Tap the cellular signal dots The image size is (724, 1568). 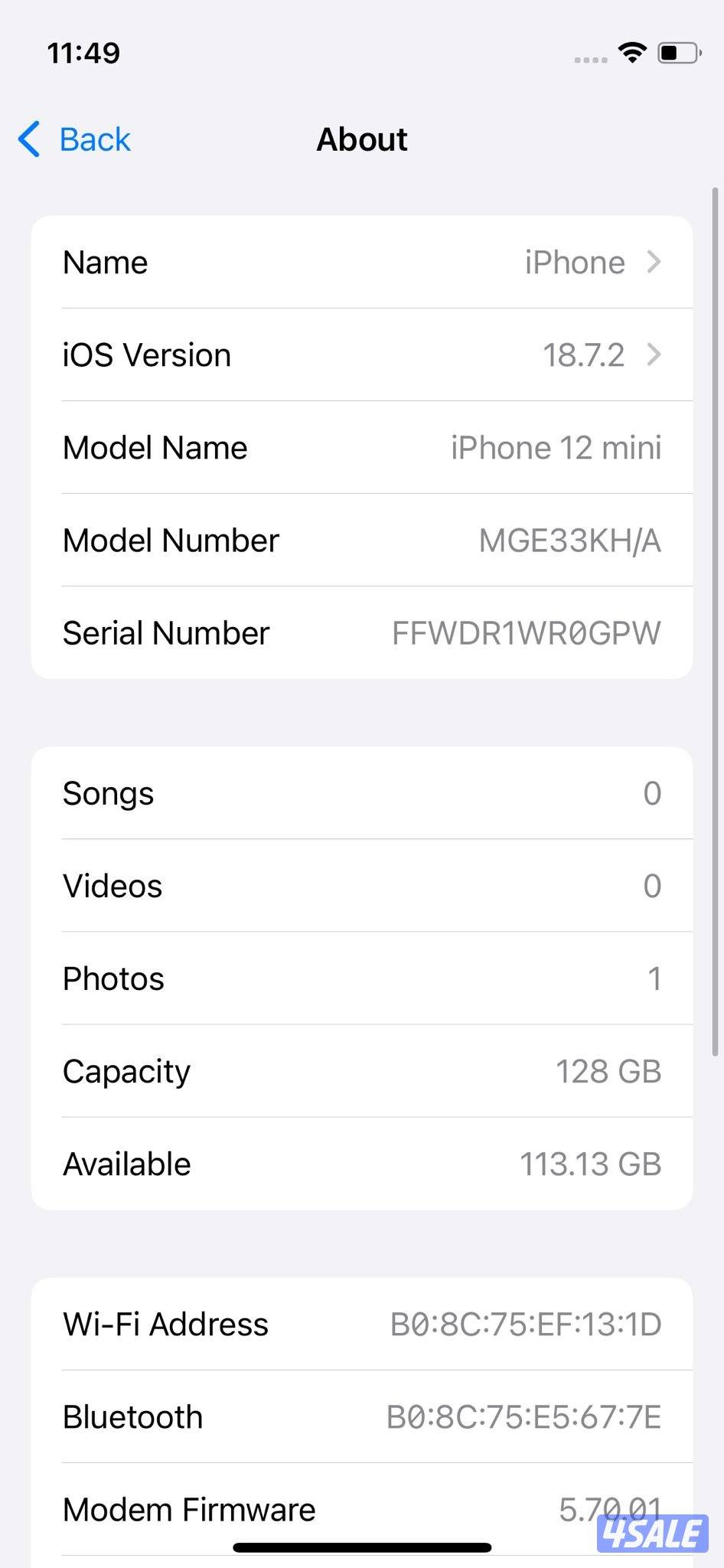point(589,57)
